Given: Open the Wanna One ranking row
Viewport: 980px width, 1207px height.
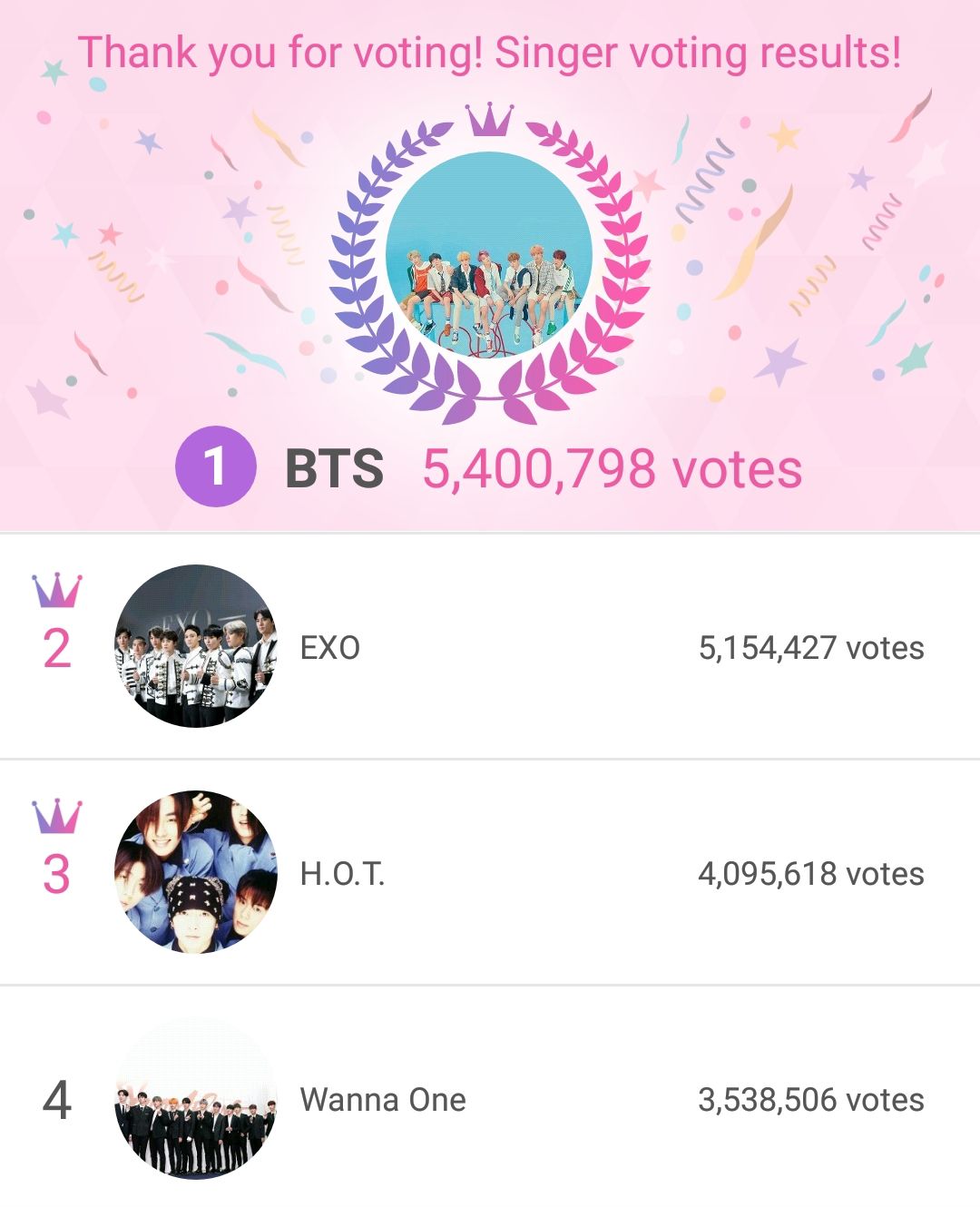Looking at the screenshot, I should click(490, 1099).
